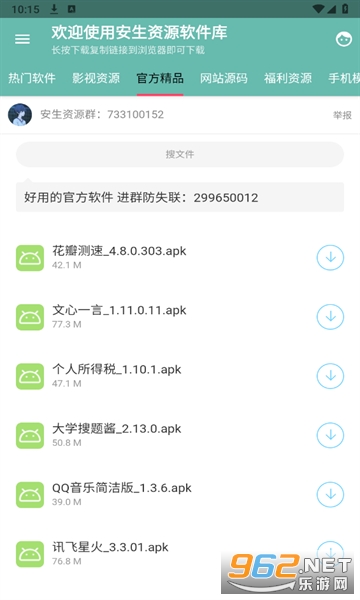360x600 pixels.
Task: Open the 讯飞星火_3.3.01.apk file row
Action: pyautogui.click(x=180, y=554)
